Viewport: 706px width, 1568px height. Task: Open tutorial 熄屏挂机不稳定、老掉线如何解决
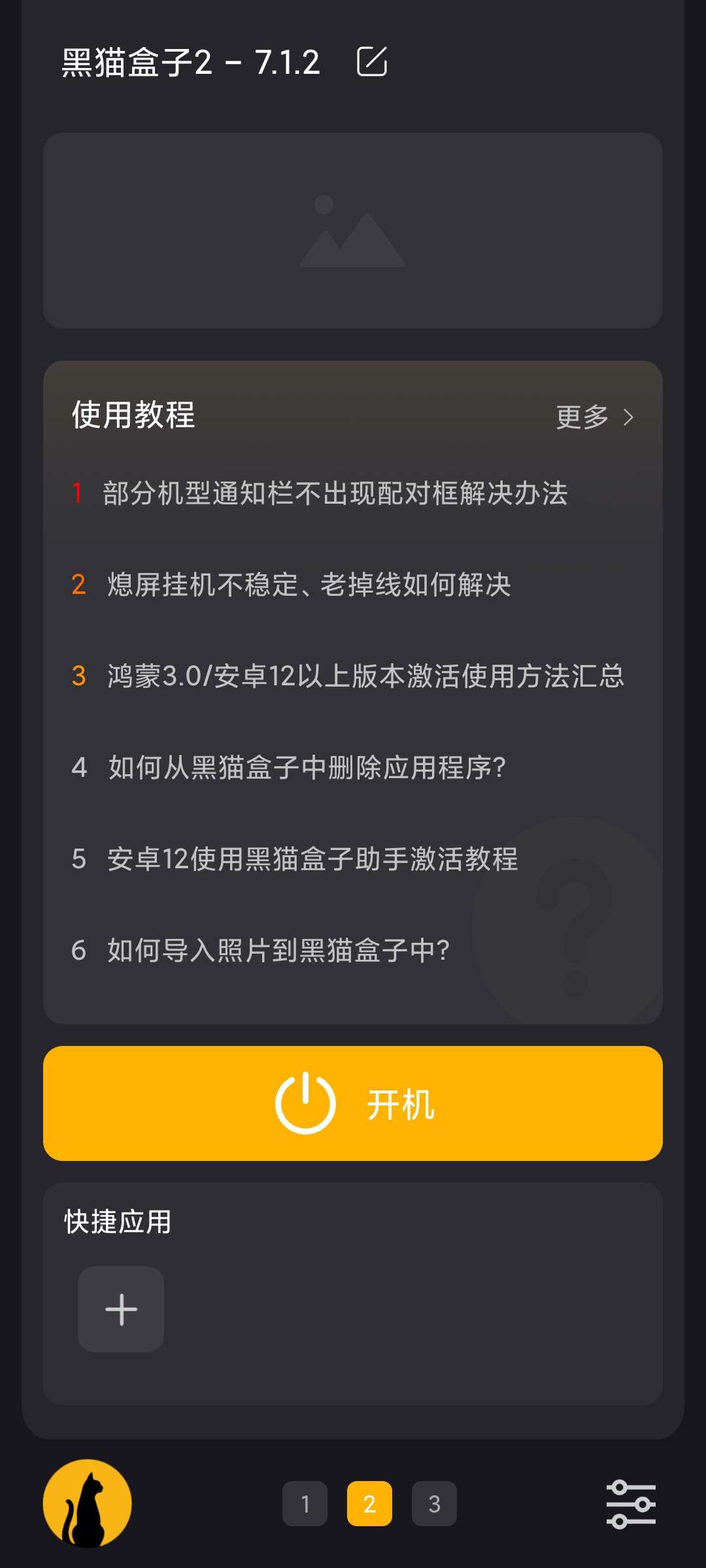(x=309, y=585)
